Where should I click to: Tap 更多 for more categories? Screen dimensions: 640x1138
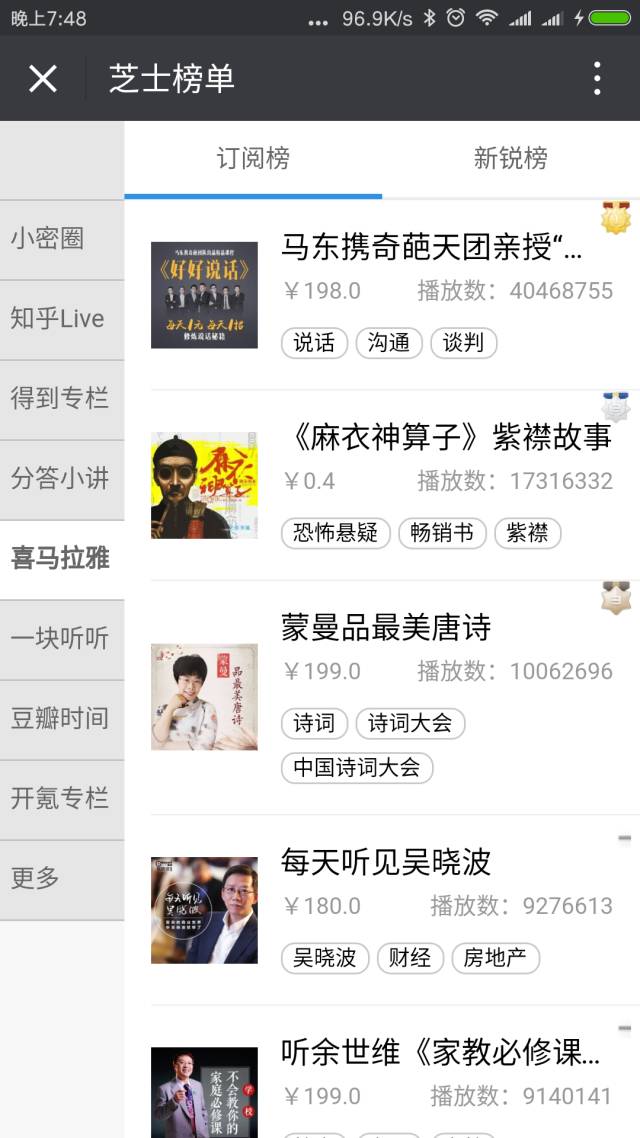(61, 879)
